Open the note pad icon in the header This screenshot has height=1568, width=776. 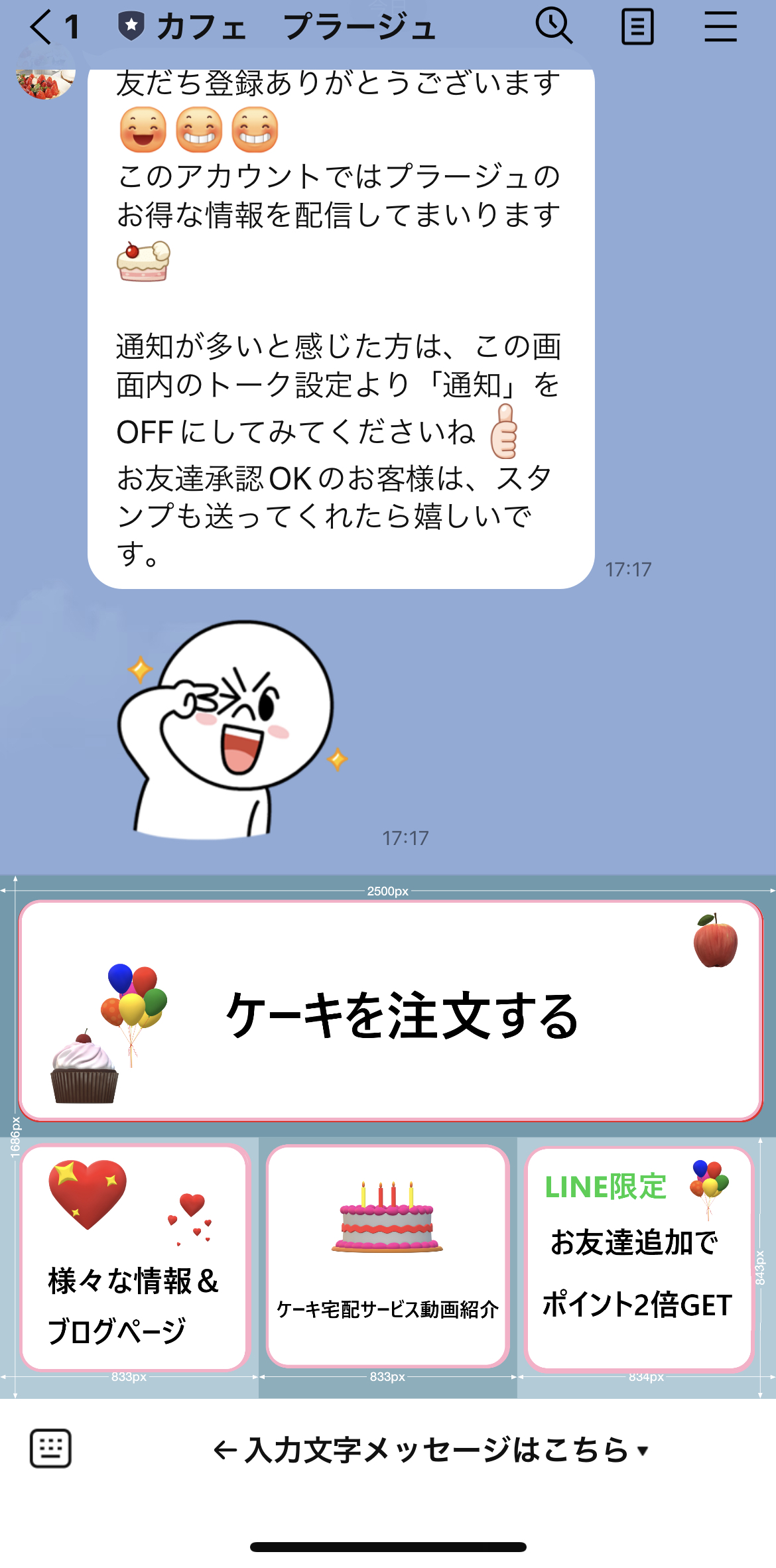(x=637, y=25)
